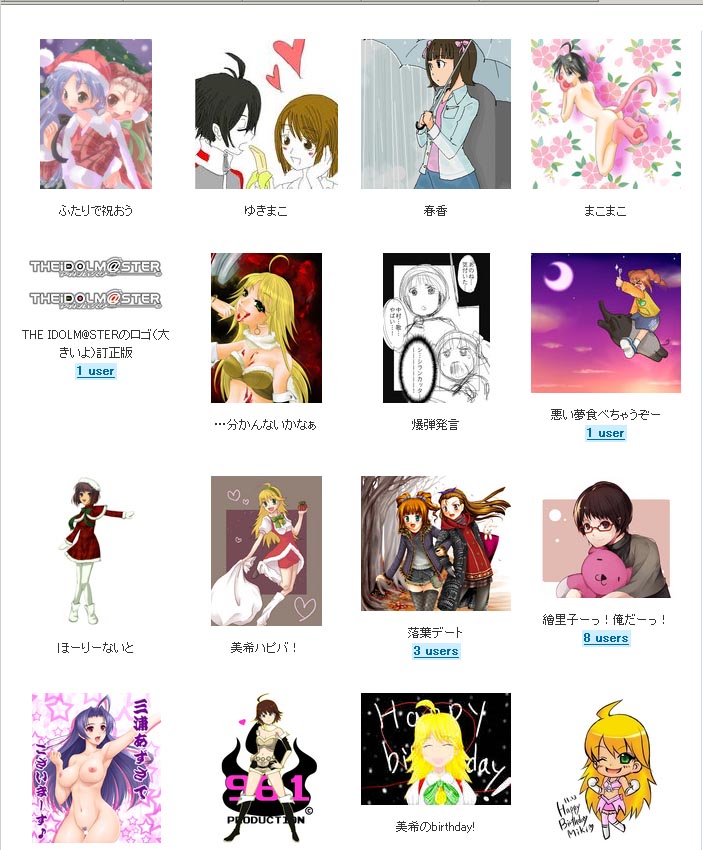The width and height of the screenshot is (703, 850).
Task: Open the ふたりで祝おう artwork thumbnail
Action: [x=96, y=114]
